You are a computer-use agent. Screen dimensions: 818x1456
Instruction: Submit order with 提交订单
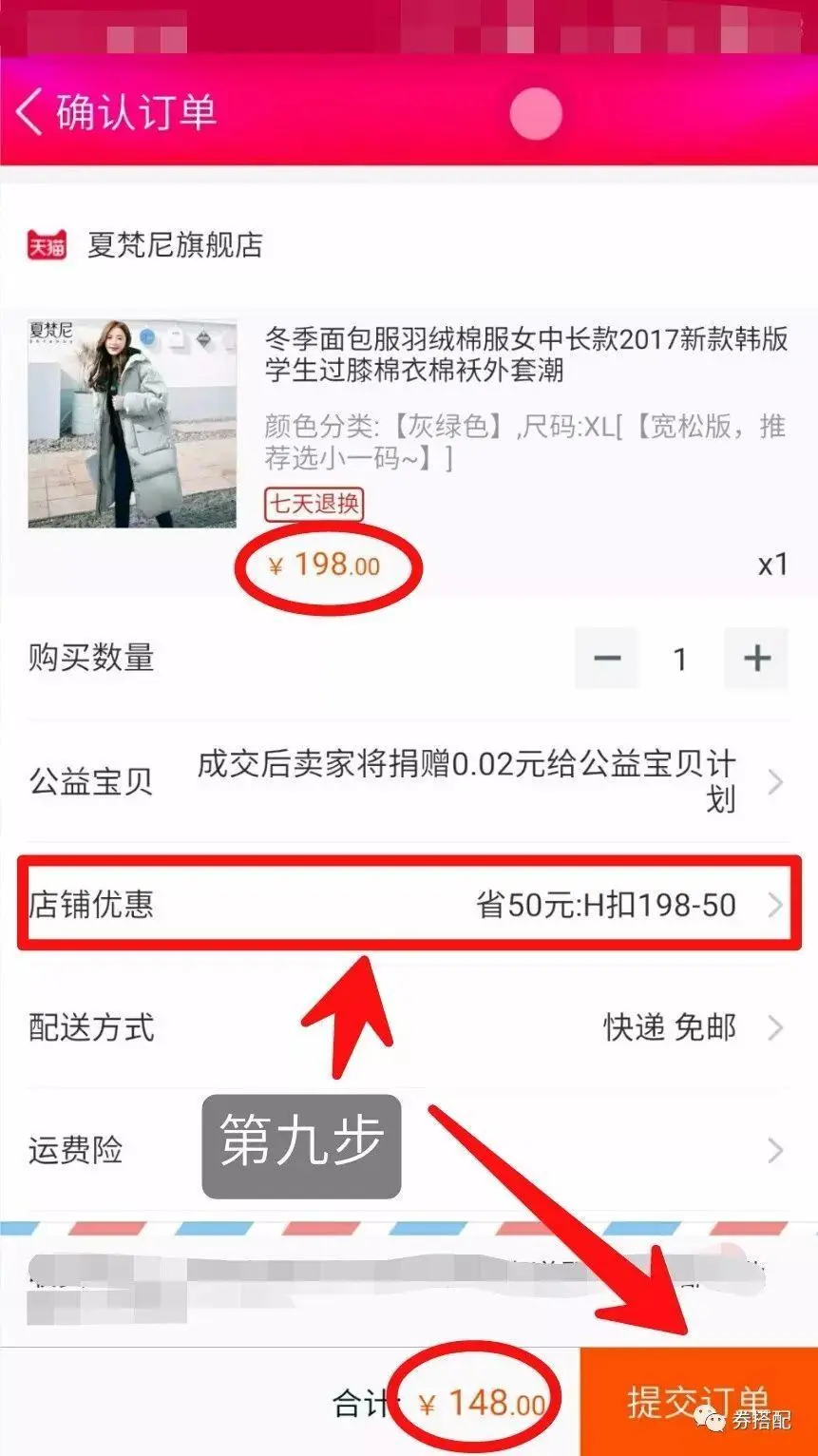[x=698, y=1402]
